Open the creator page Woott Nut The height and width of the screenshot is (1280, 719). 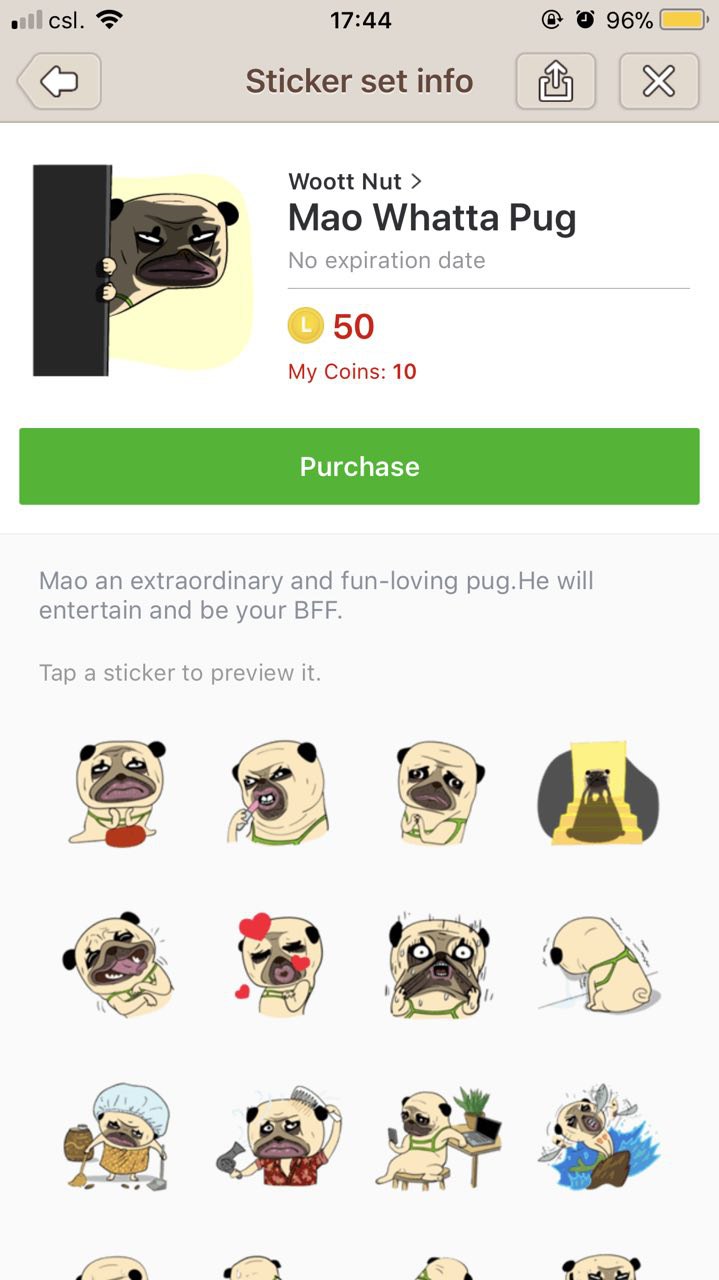coord(355,181)
